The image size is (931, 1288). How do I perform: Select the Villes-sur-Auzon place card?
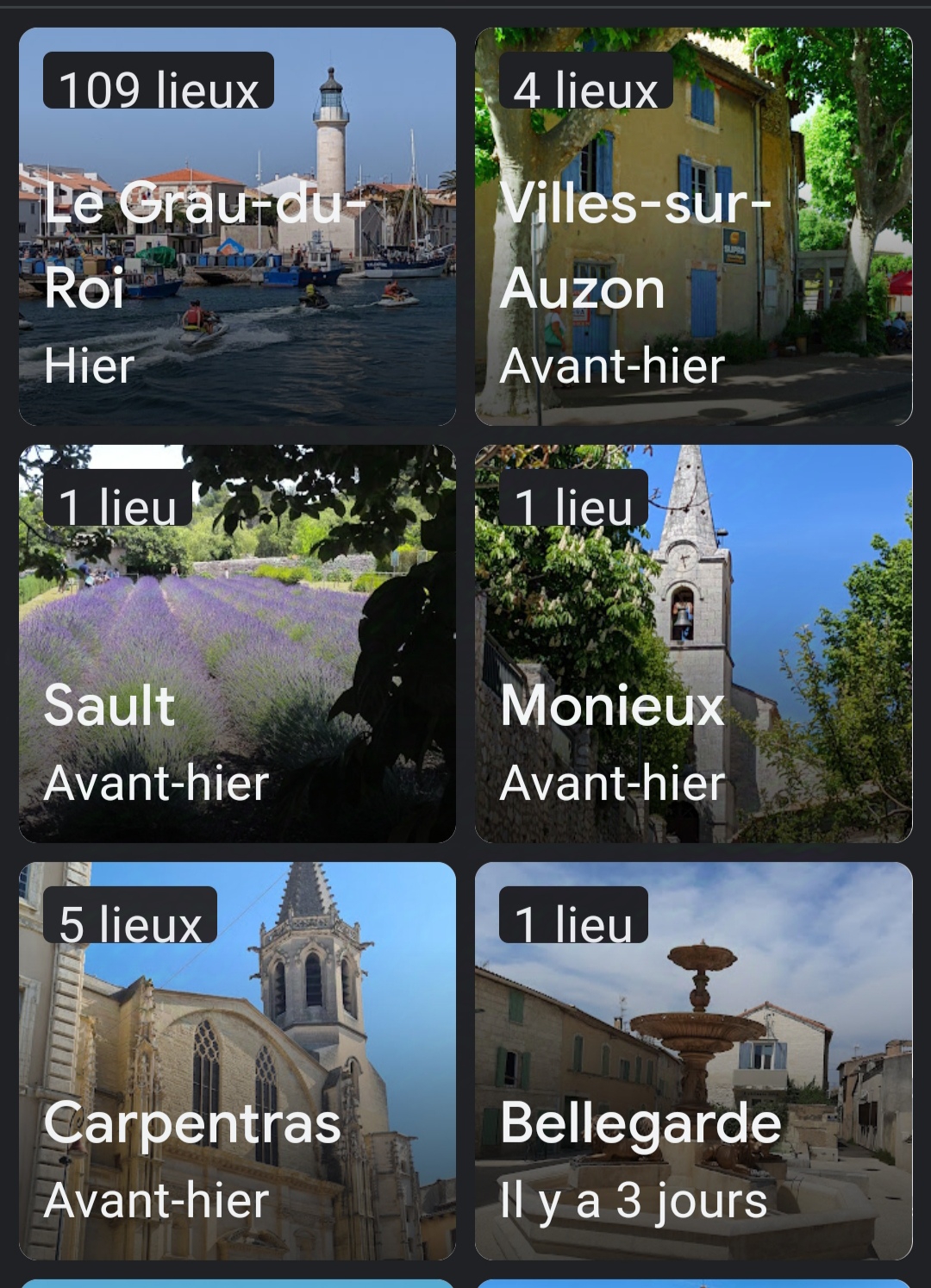[x=693, y=227]
